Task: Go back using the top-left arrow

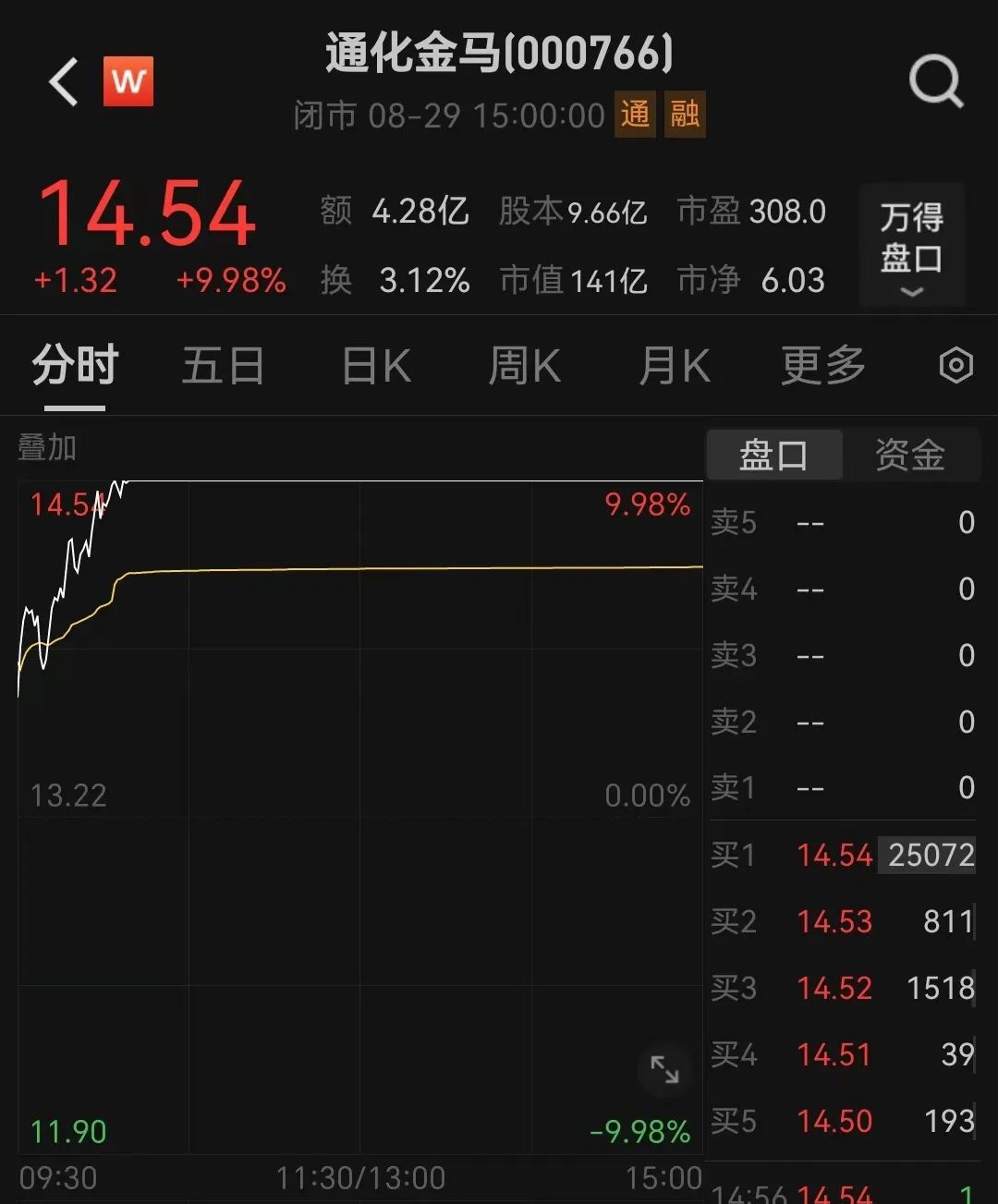Action: [64, 82]
